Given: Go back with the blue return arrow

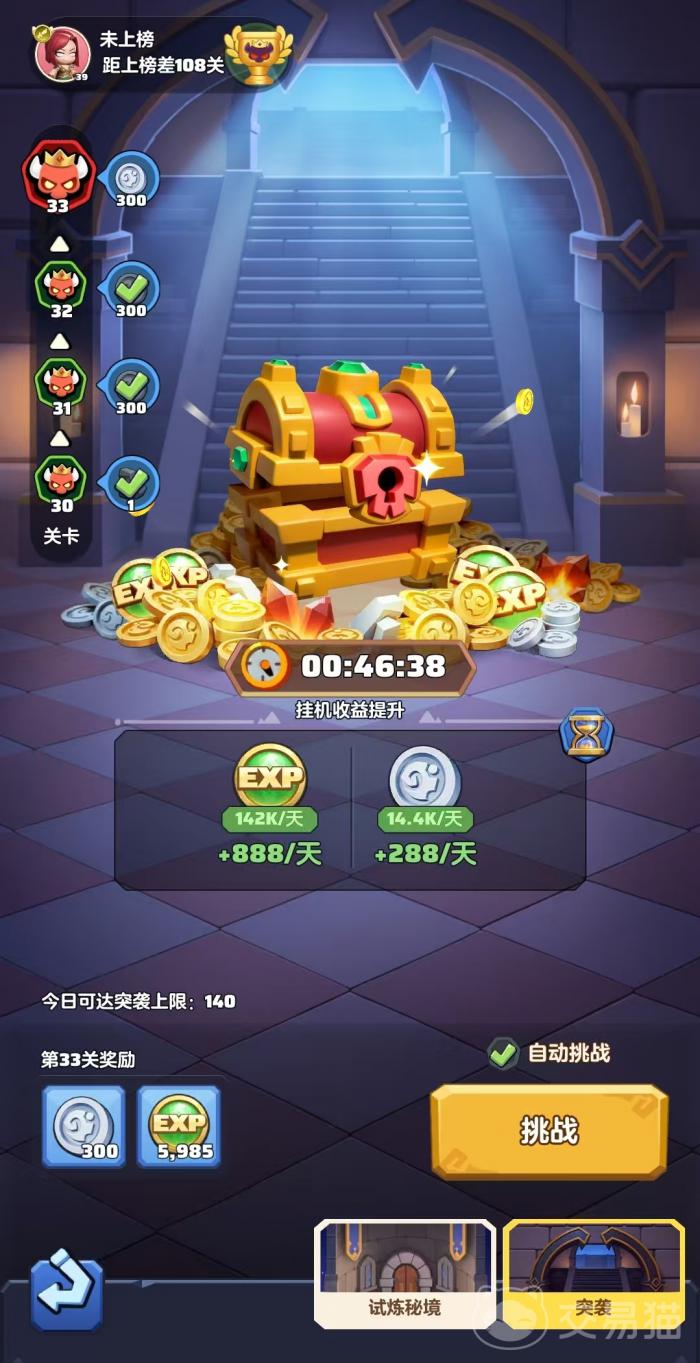Looking at the screenshot, I should [66, 1295].
